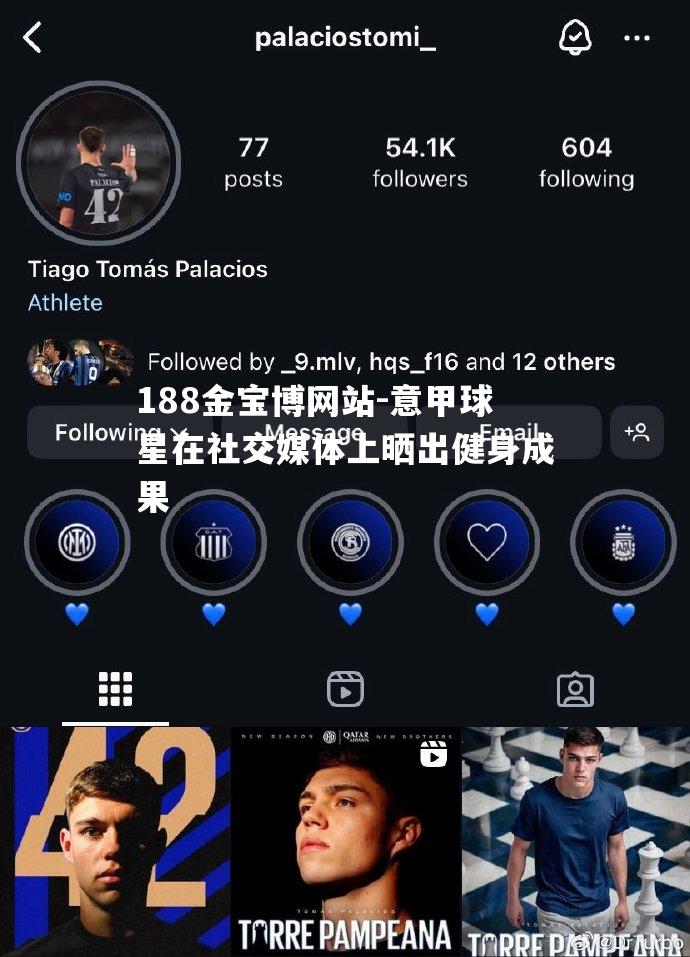Switch to the posts grid tab

click(115, 689)
